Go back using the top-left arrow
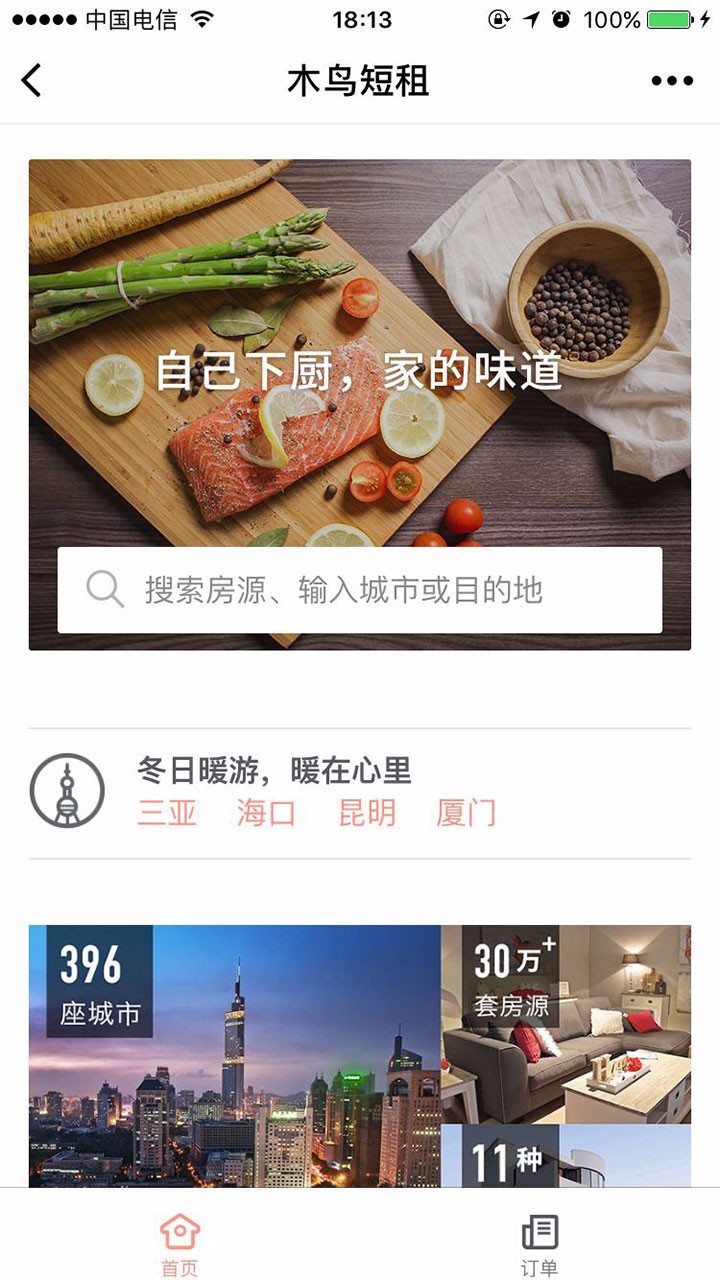The width and height of the screenshot is (720, 1280). point(32,80)
